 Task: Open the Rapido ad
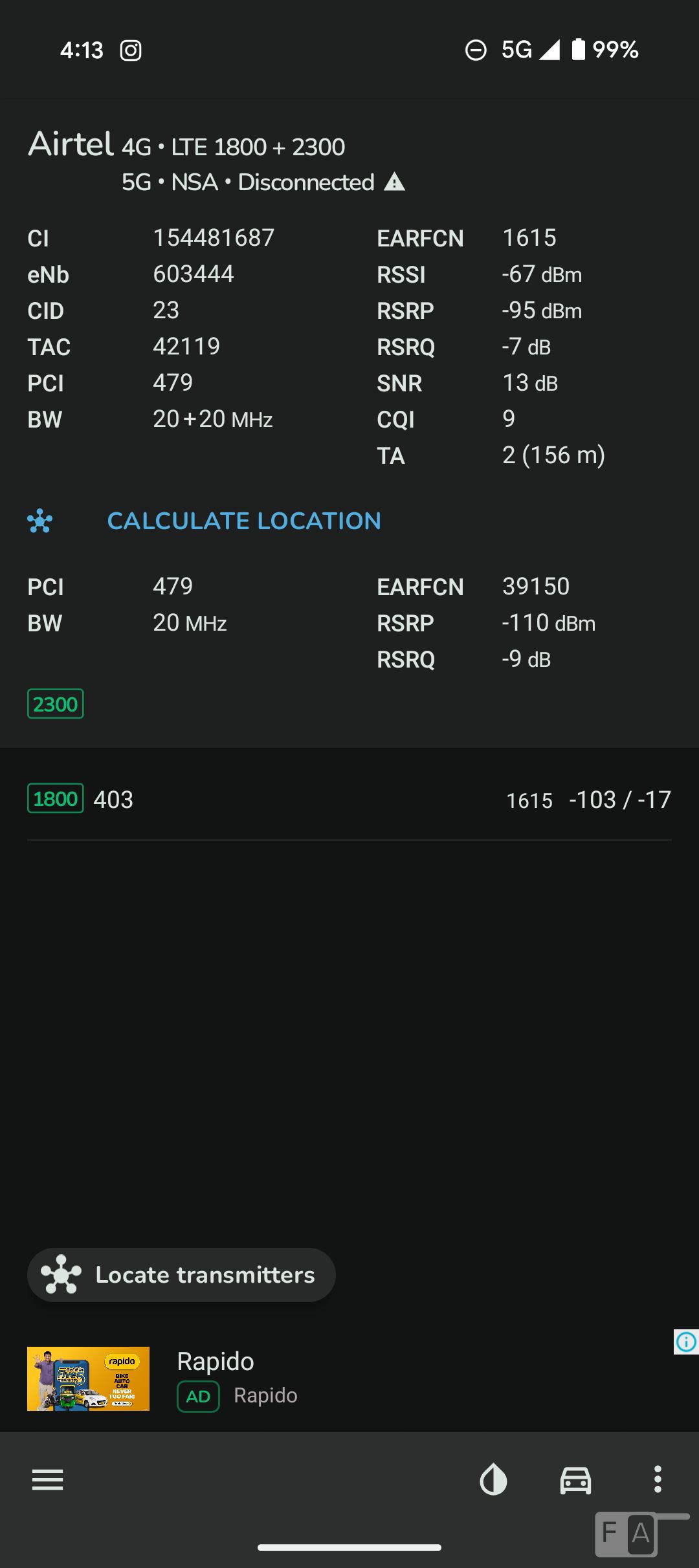point(349,1378)
